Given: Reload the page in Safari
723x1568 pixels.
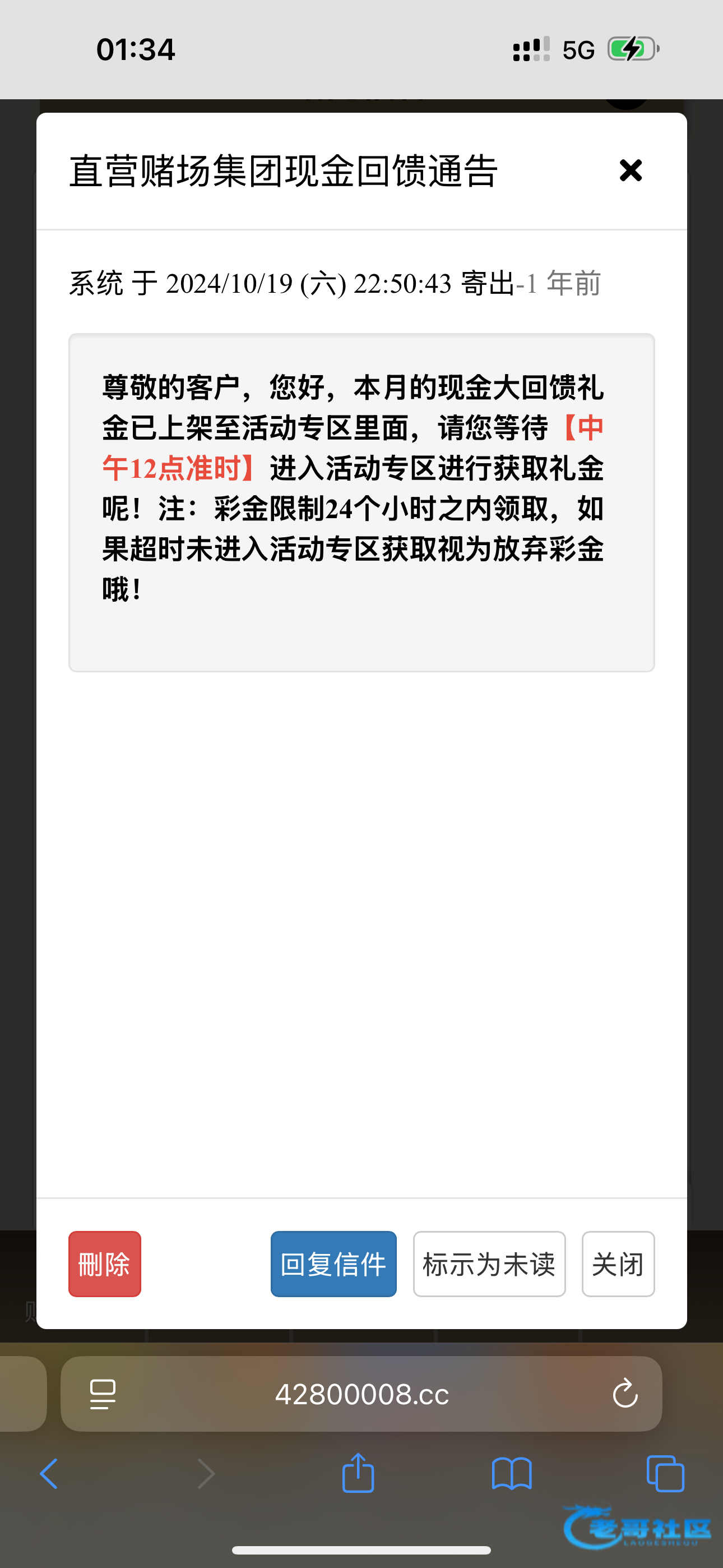Looking at the screenshot, I should [625, 1393].
